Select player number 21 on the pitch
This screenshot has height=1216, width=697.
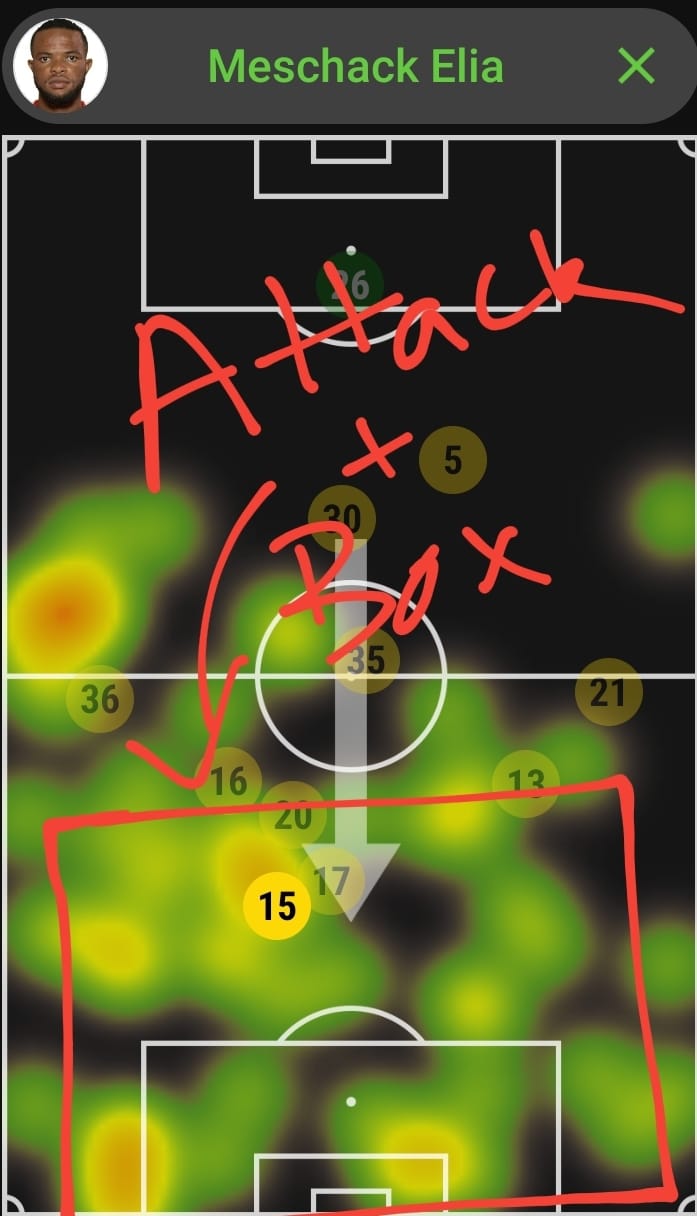(x=608, y=692)
